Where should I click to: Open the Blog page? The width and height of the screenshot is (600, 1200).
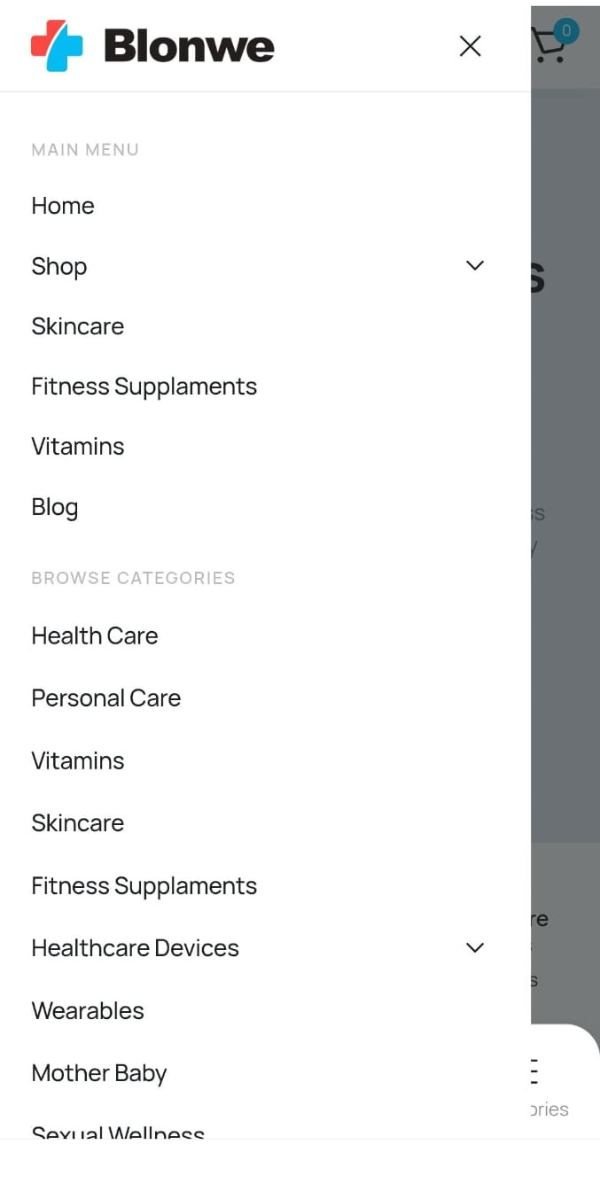click(x=55, y=507)
